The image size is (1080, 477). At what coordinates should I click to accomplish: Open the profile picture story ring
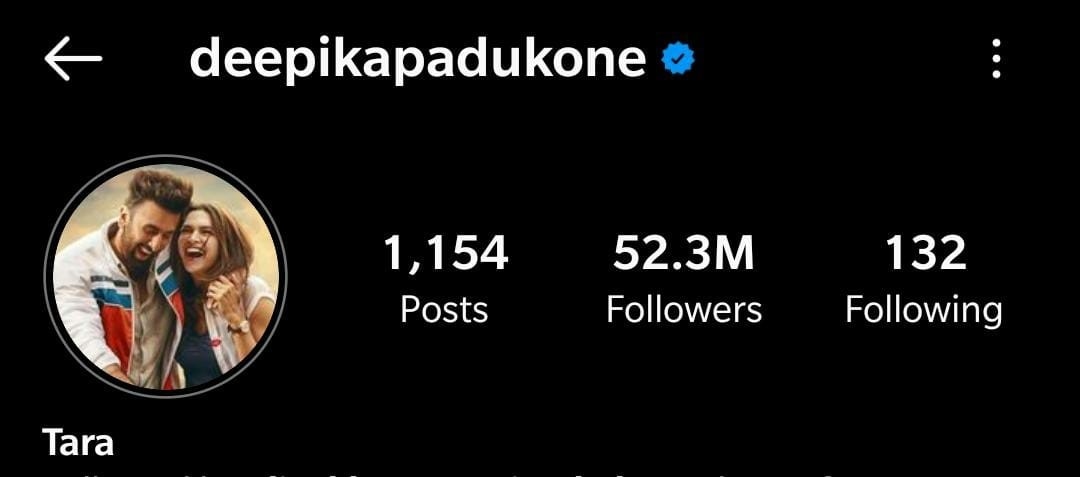click(x=165, y=276)
